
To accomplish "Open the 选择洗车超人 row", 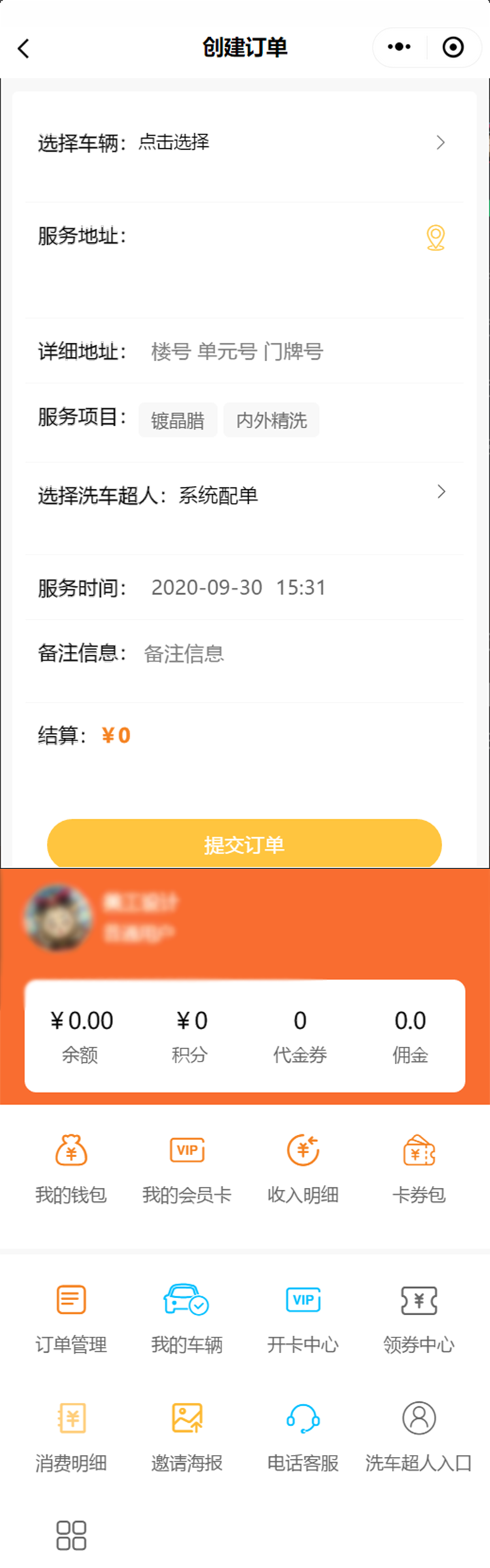I will click(242, 495).
